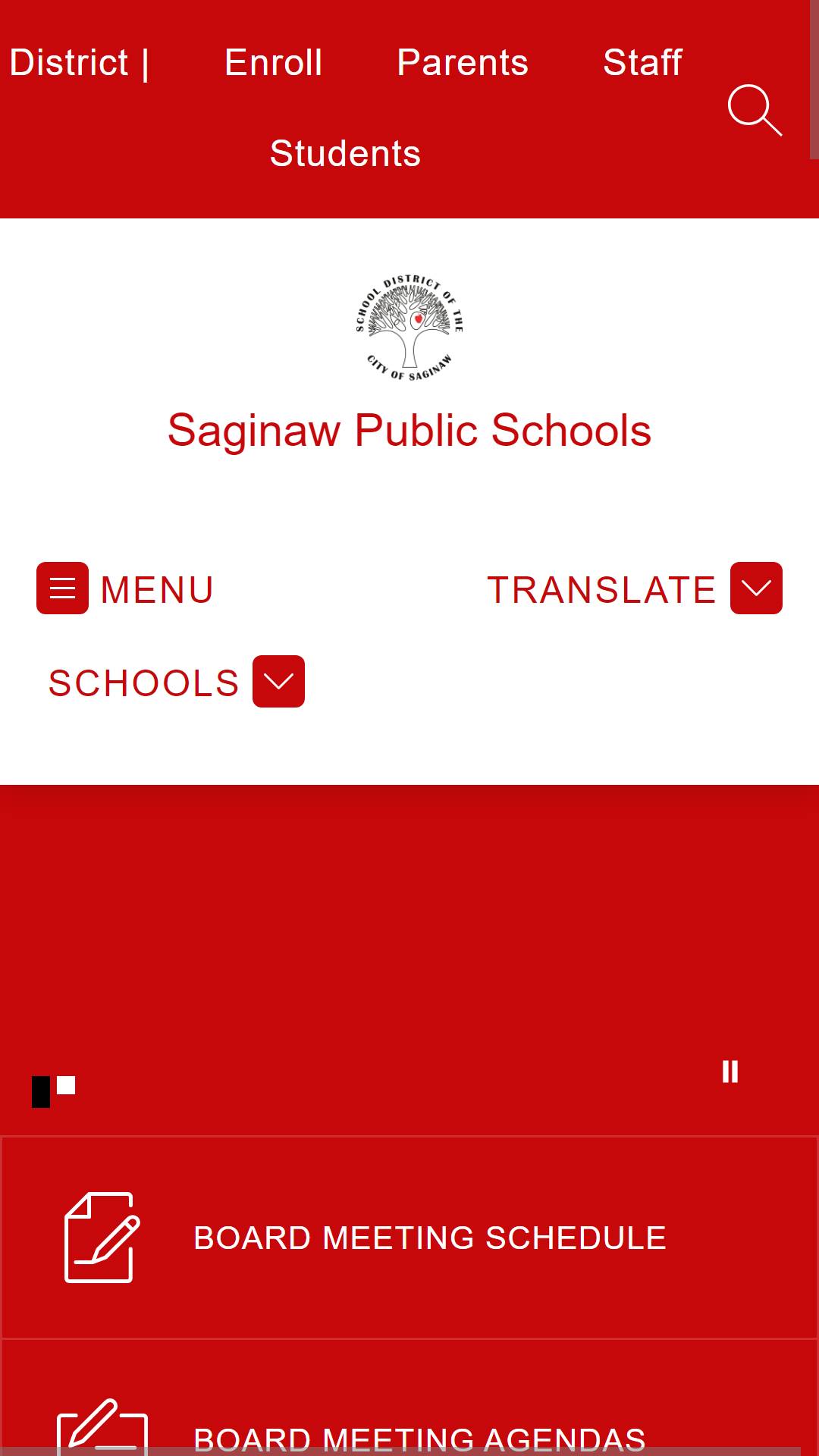Open the hamburger MENU button
819x1456 pixels.
tap(63, 588)
